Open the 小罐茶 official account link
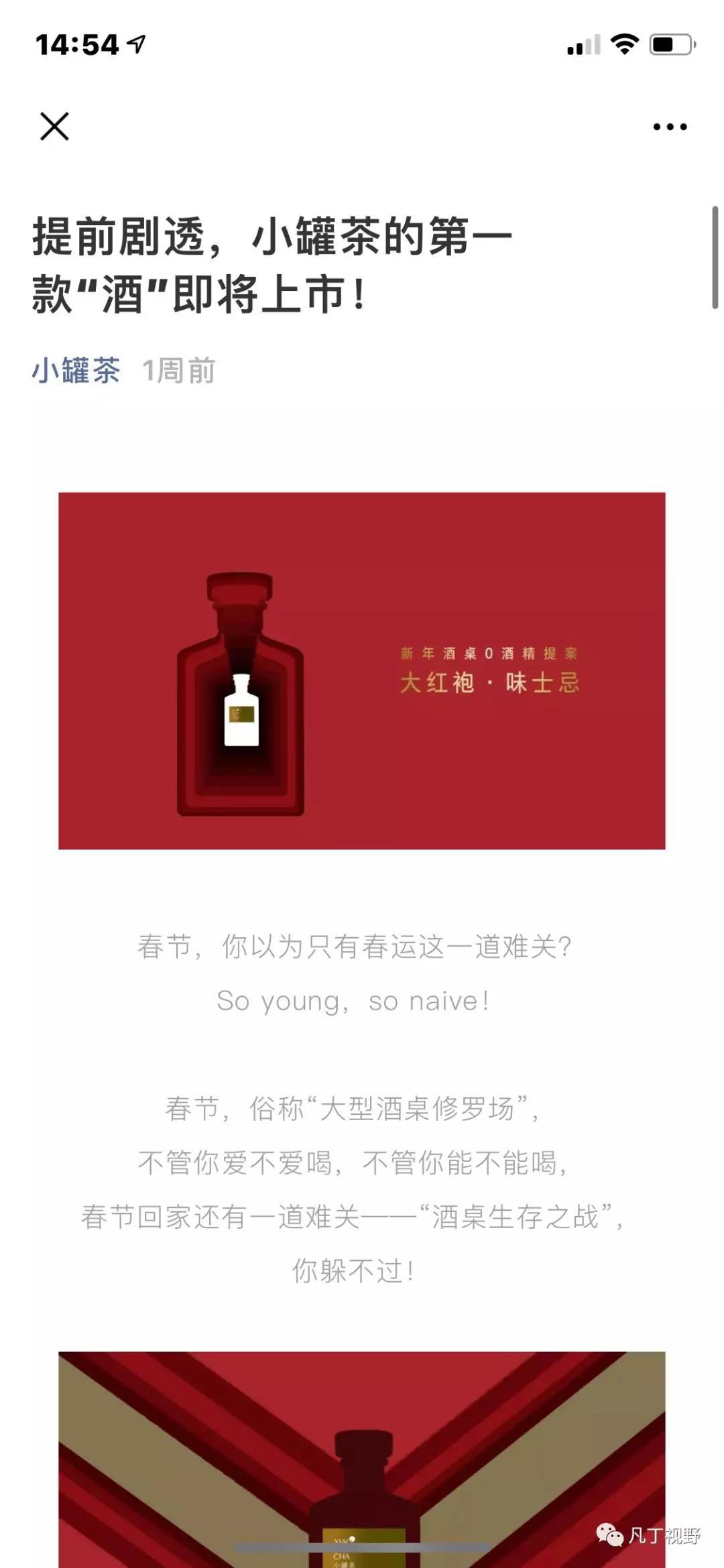Viewport: 724px width, 1568px height. coord(76,371)
